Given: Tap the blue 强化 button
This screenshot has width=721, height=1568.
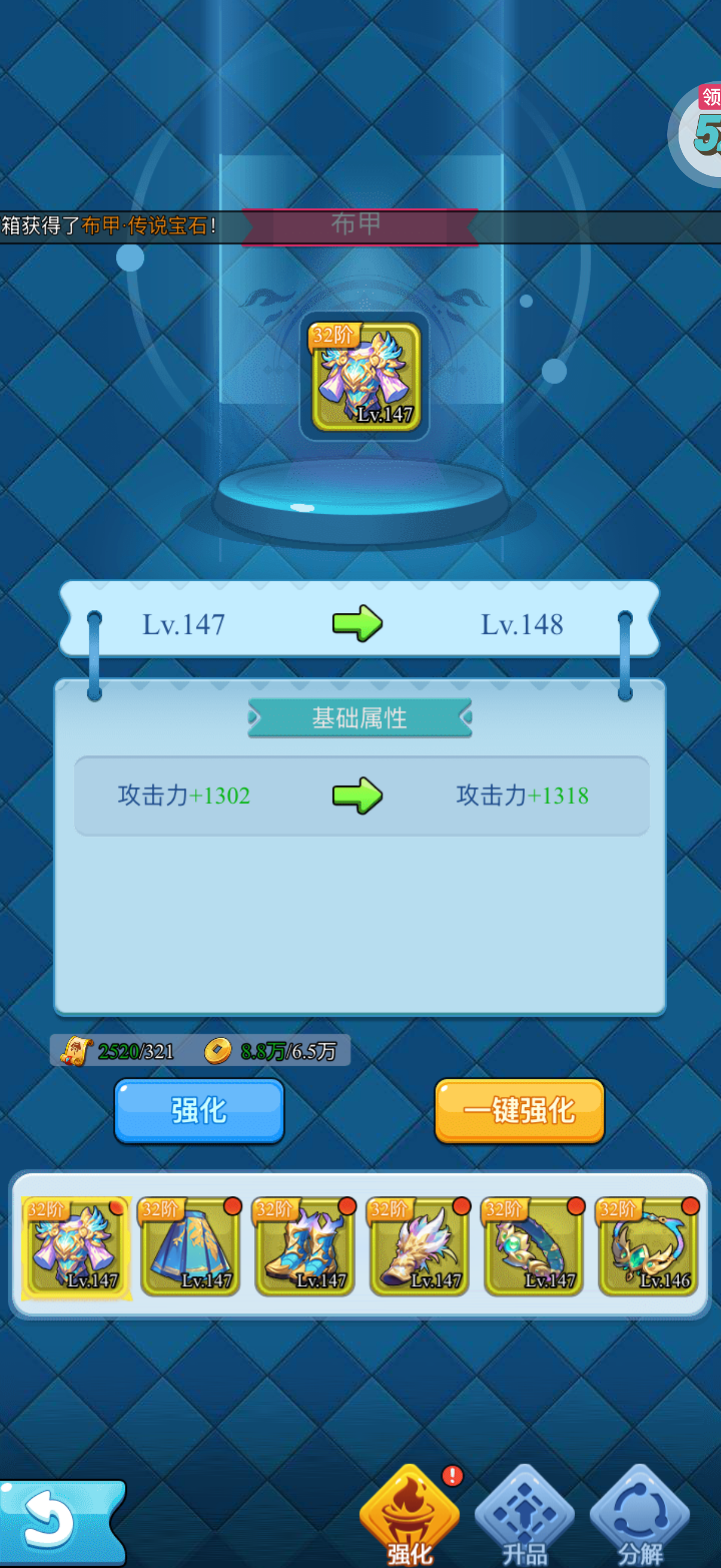Looking at the screenshot, I should pyautogui.click(x=200, y=1111).
